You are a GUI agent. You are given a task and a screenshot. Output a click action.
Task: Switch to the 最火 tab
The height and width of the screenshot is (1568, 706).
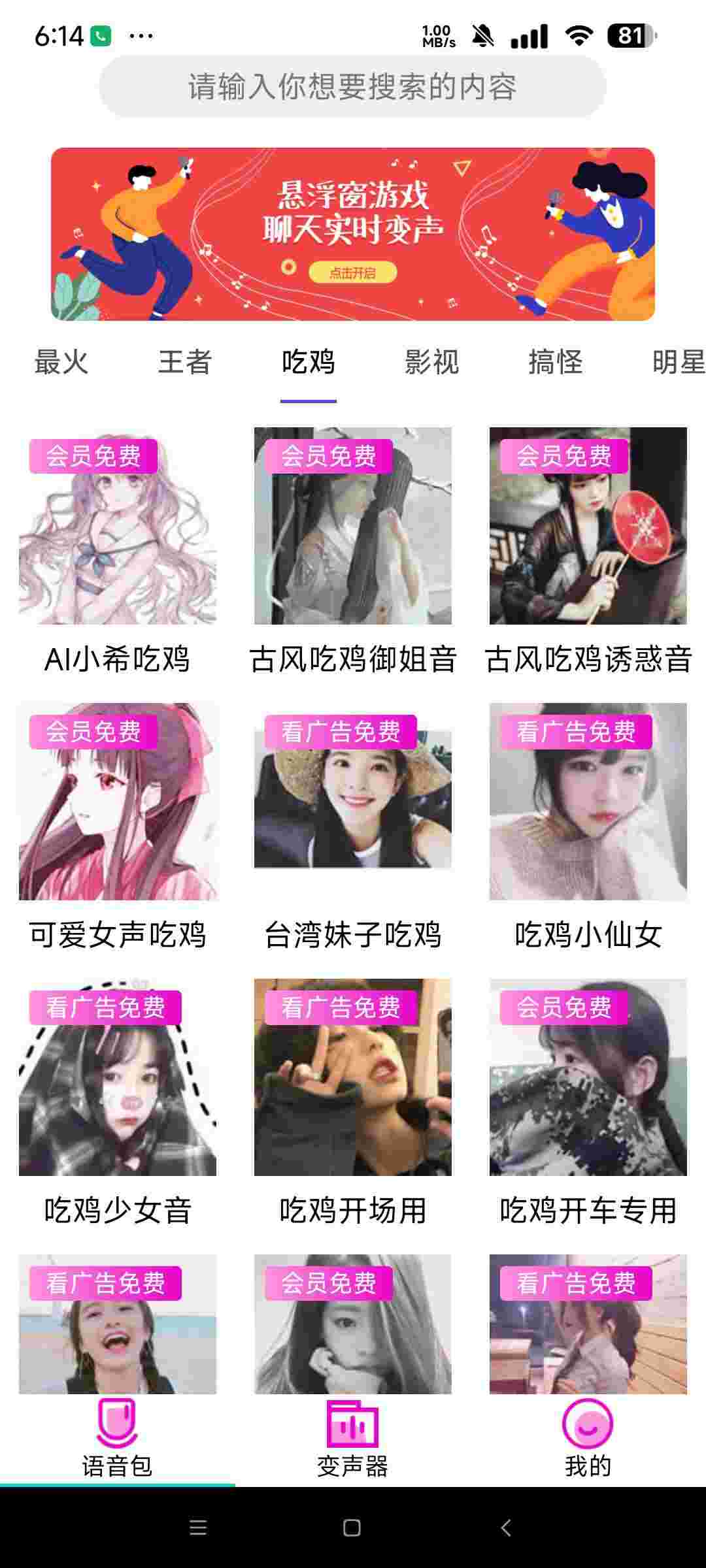coord(61,362)
